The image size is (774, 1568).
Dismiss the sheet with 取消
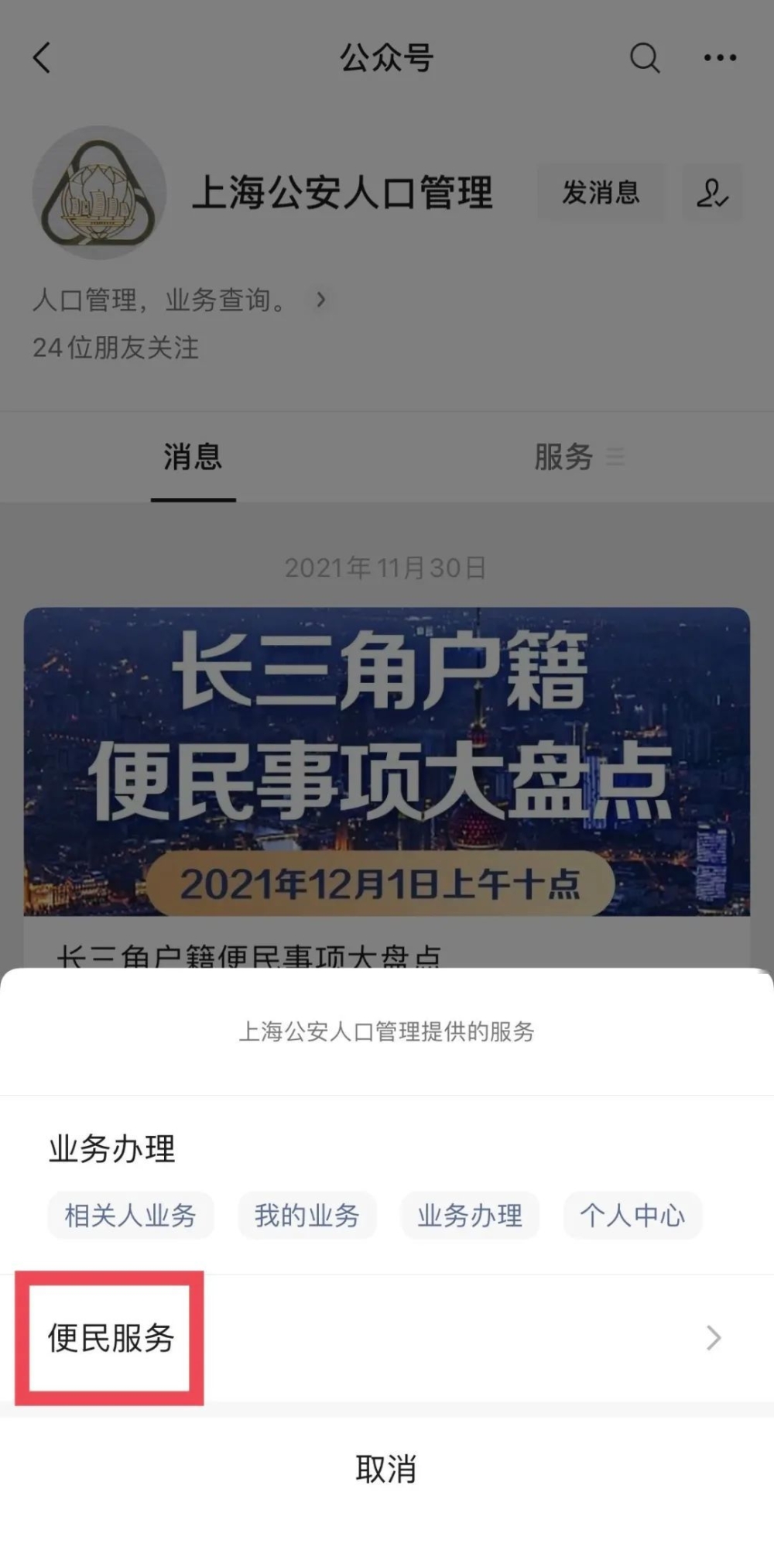[x=385, y=1469]
